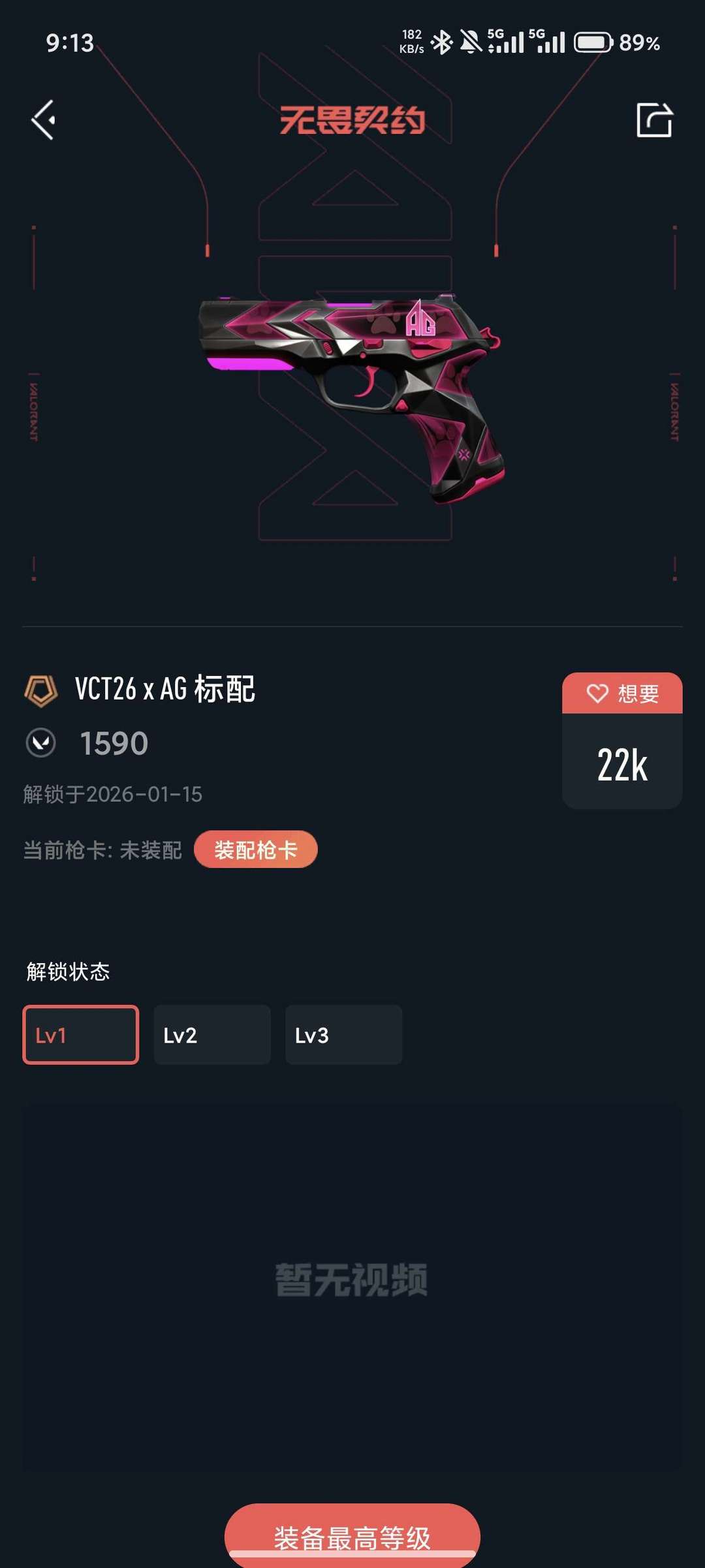
Task: Tap 装配枪卡 to equip a gun buddy
Action: click(x=255, y=849)
